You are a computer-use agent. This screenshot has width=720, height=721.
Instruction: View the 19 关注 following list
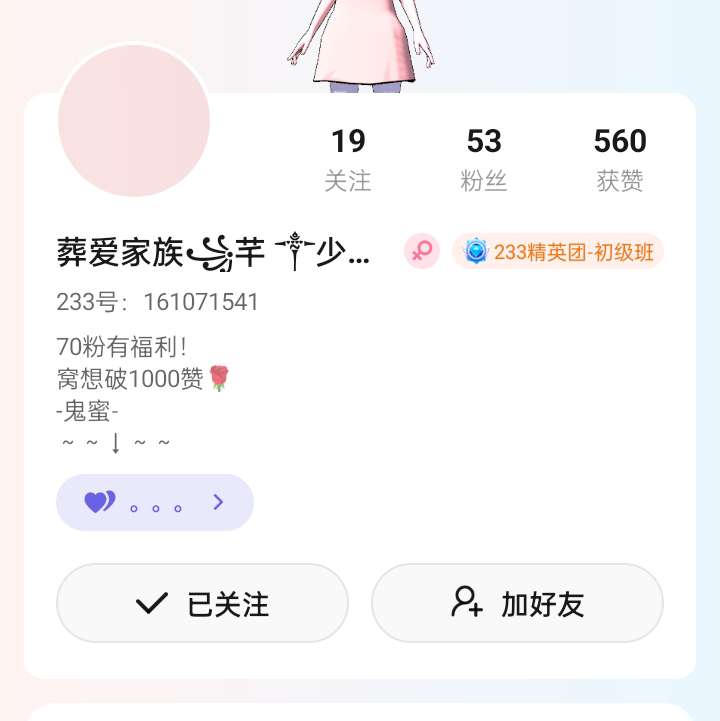point(348,159)
